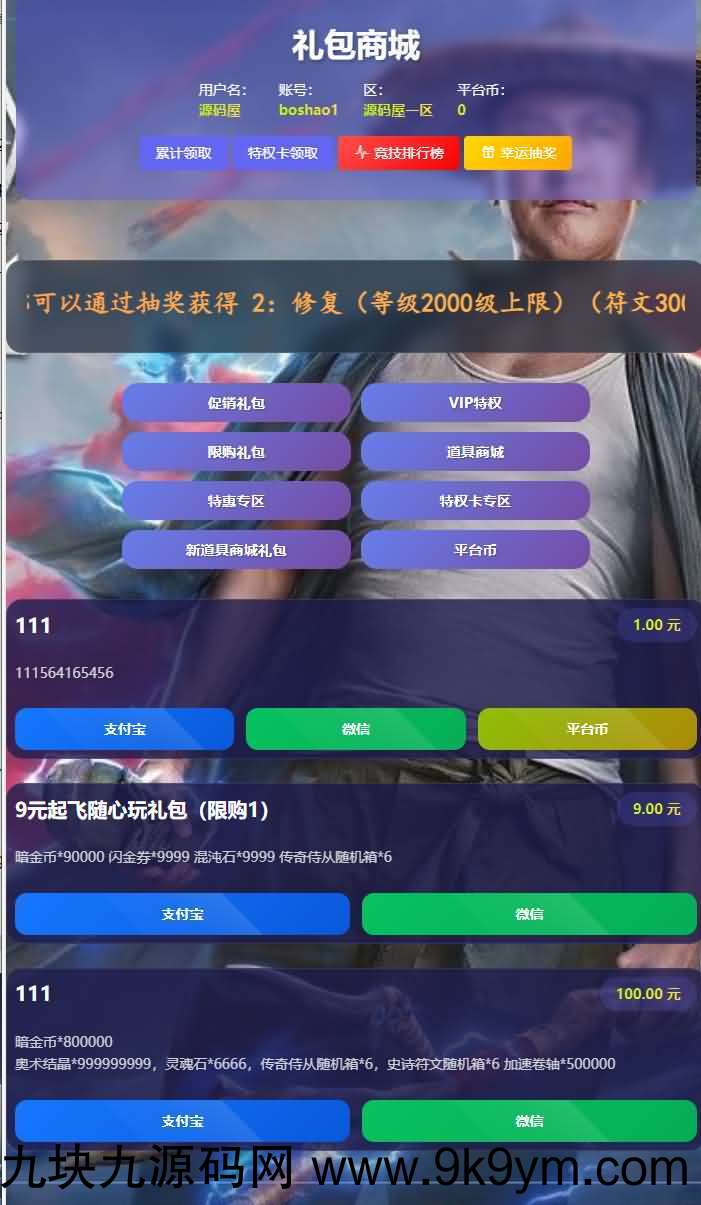The width and height of the screenshot is (701, 1205).
Task: Open 幸运抽奖 lucky draw
Action: tap(517, 153)
